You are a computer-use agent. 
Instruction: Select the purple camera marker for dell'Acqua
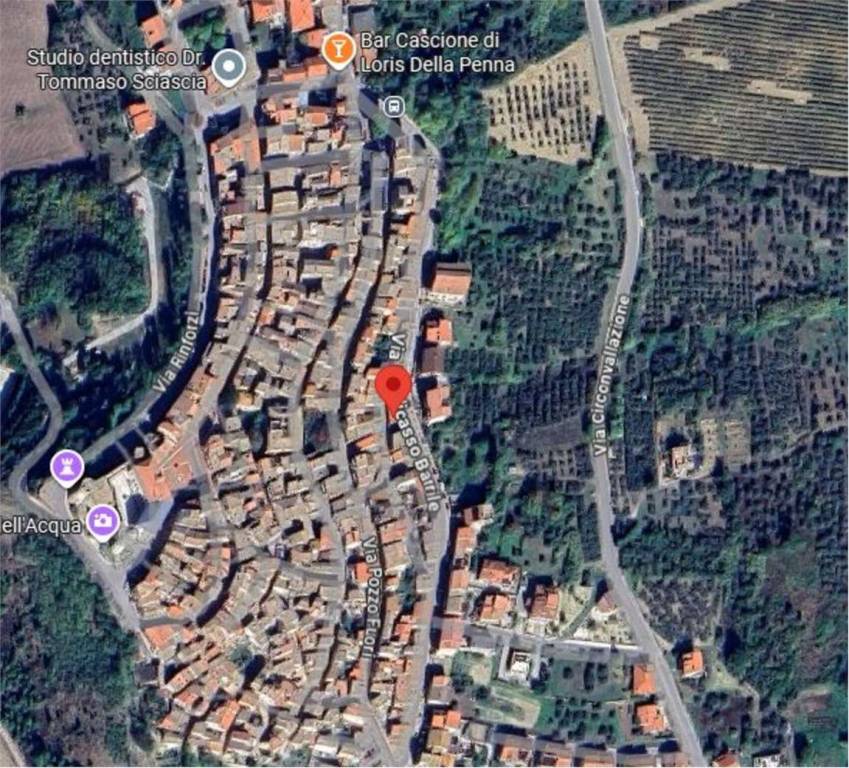[x=102, y=520]
